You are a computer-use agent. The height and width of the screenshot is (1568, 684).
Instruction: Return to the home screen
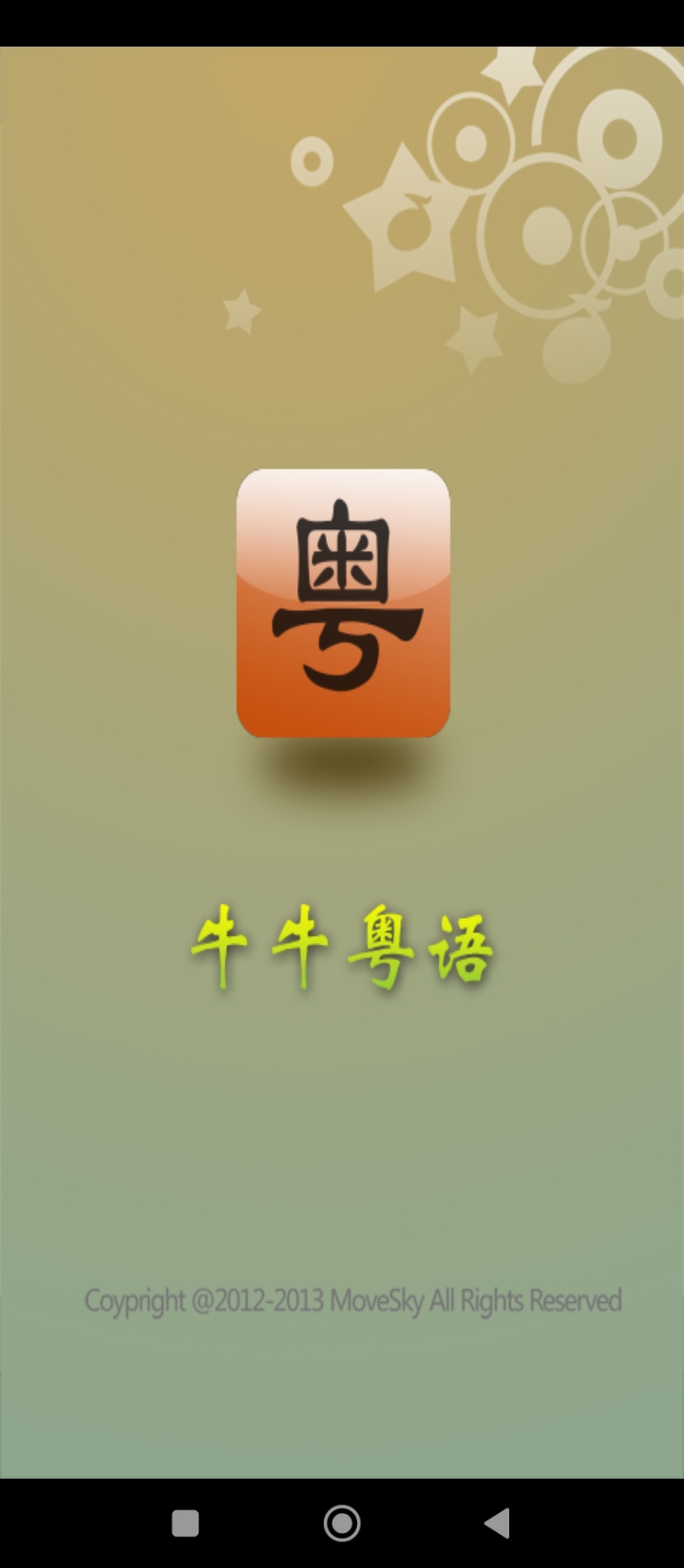point(342,1523)
